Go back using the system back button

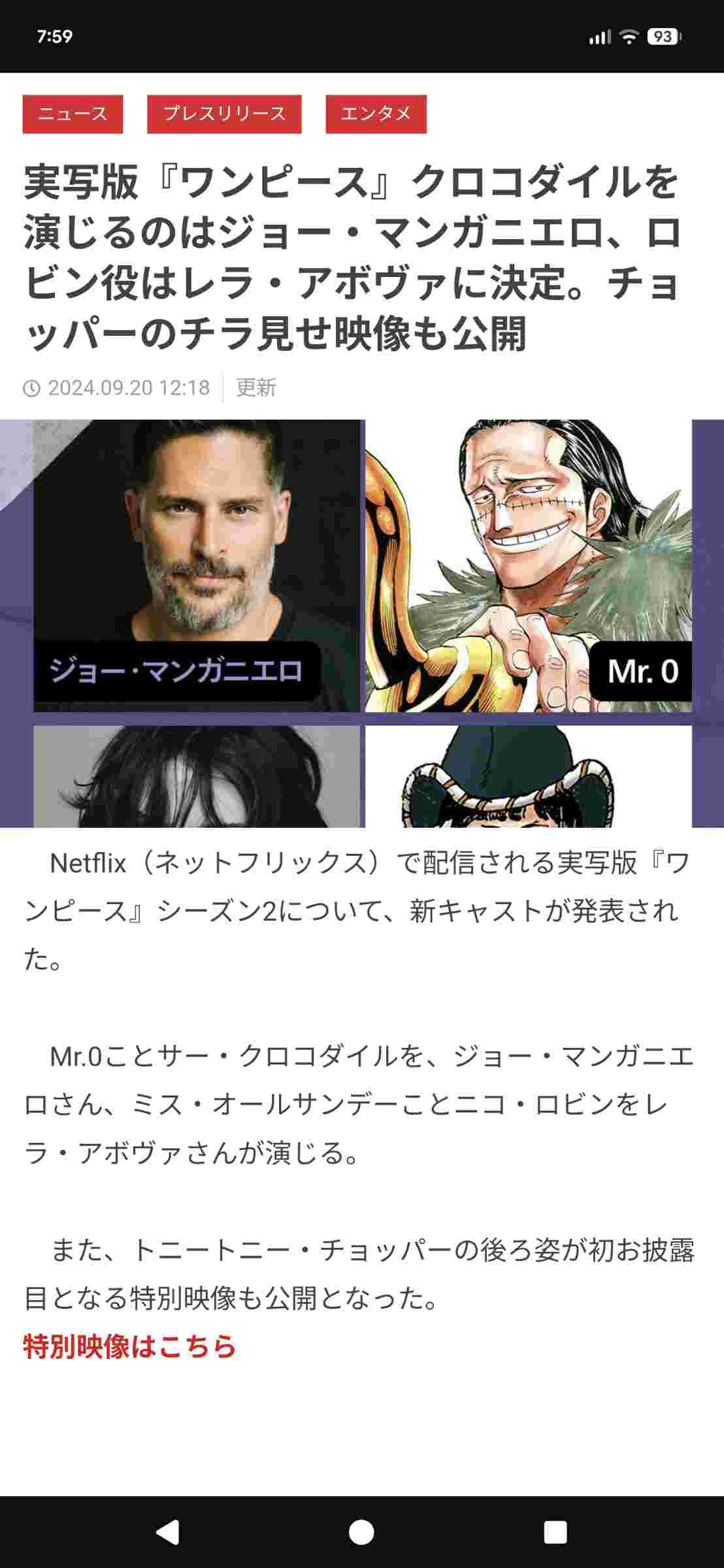[x=168, y=1532]
